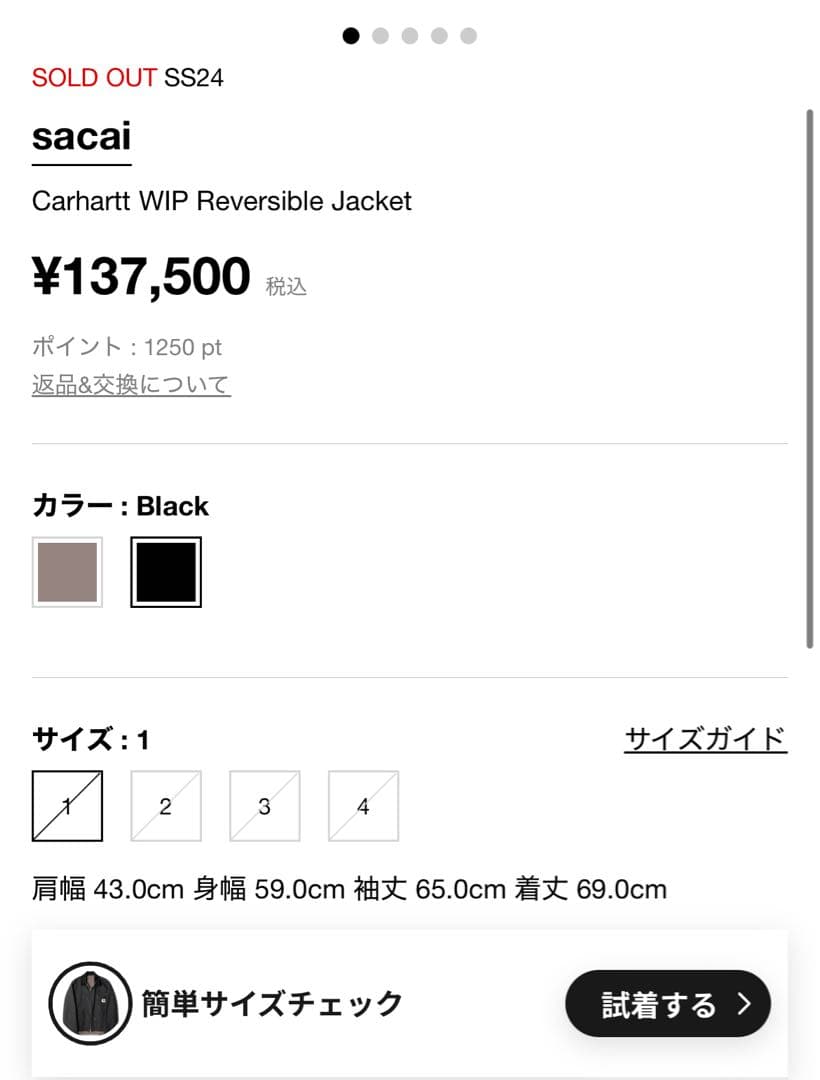Select size 4 option
Image resolution: width=820 pixels, height=1080 pixels.
[x=362, y=805]
